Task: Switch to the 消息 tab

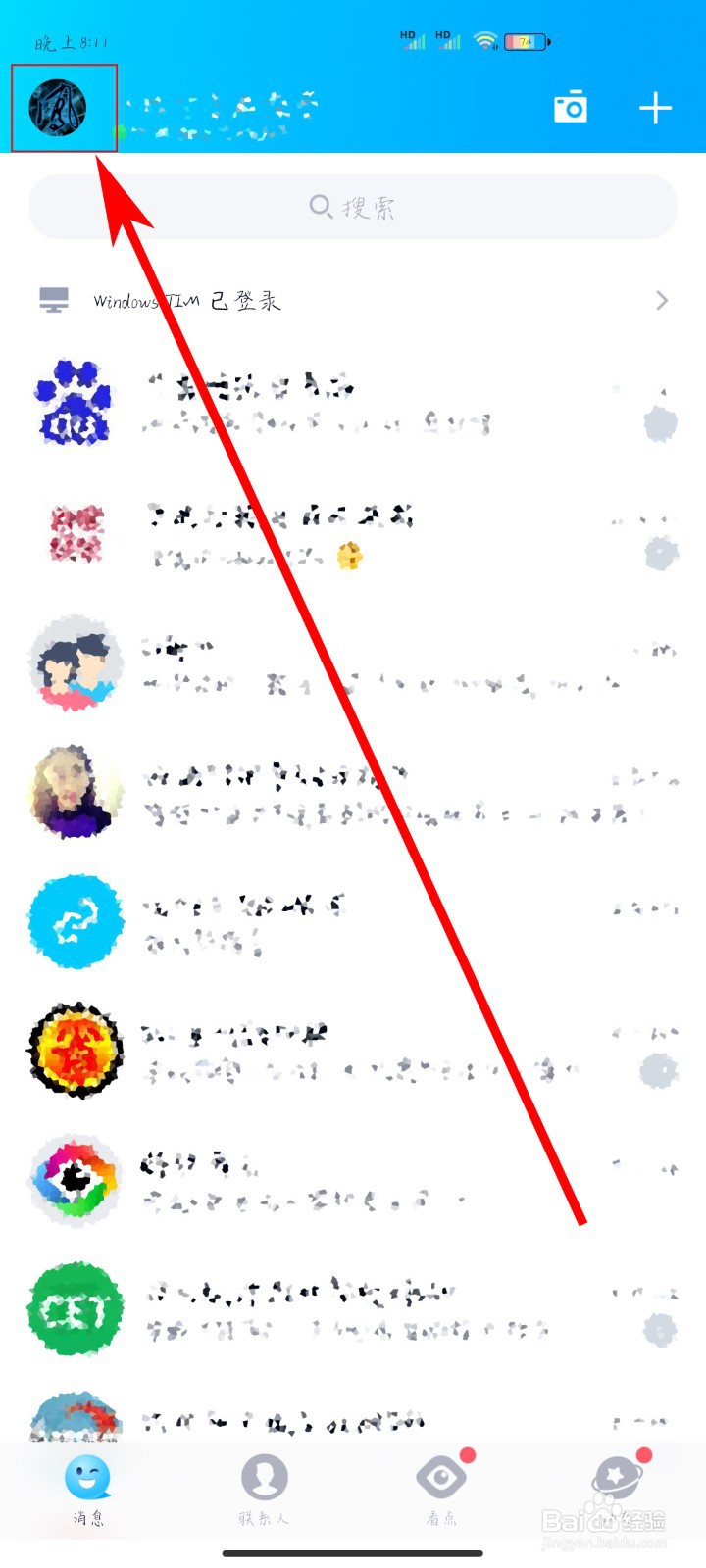Action: coord(88,1490)
